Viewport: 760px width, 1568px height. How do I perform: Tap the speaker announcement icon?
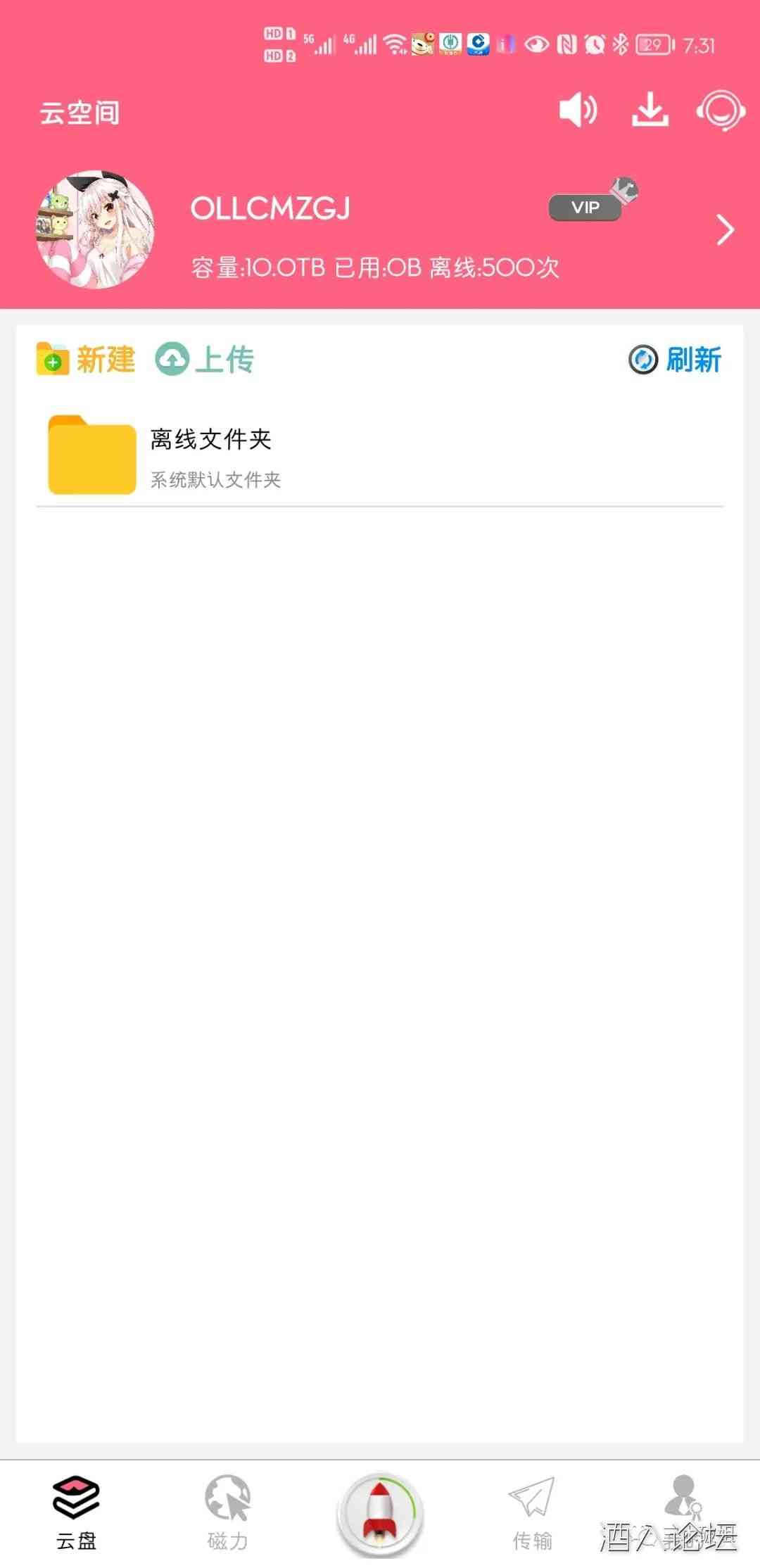[x=578, y=110]
